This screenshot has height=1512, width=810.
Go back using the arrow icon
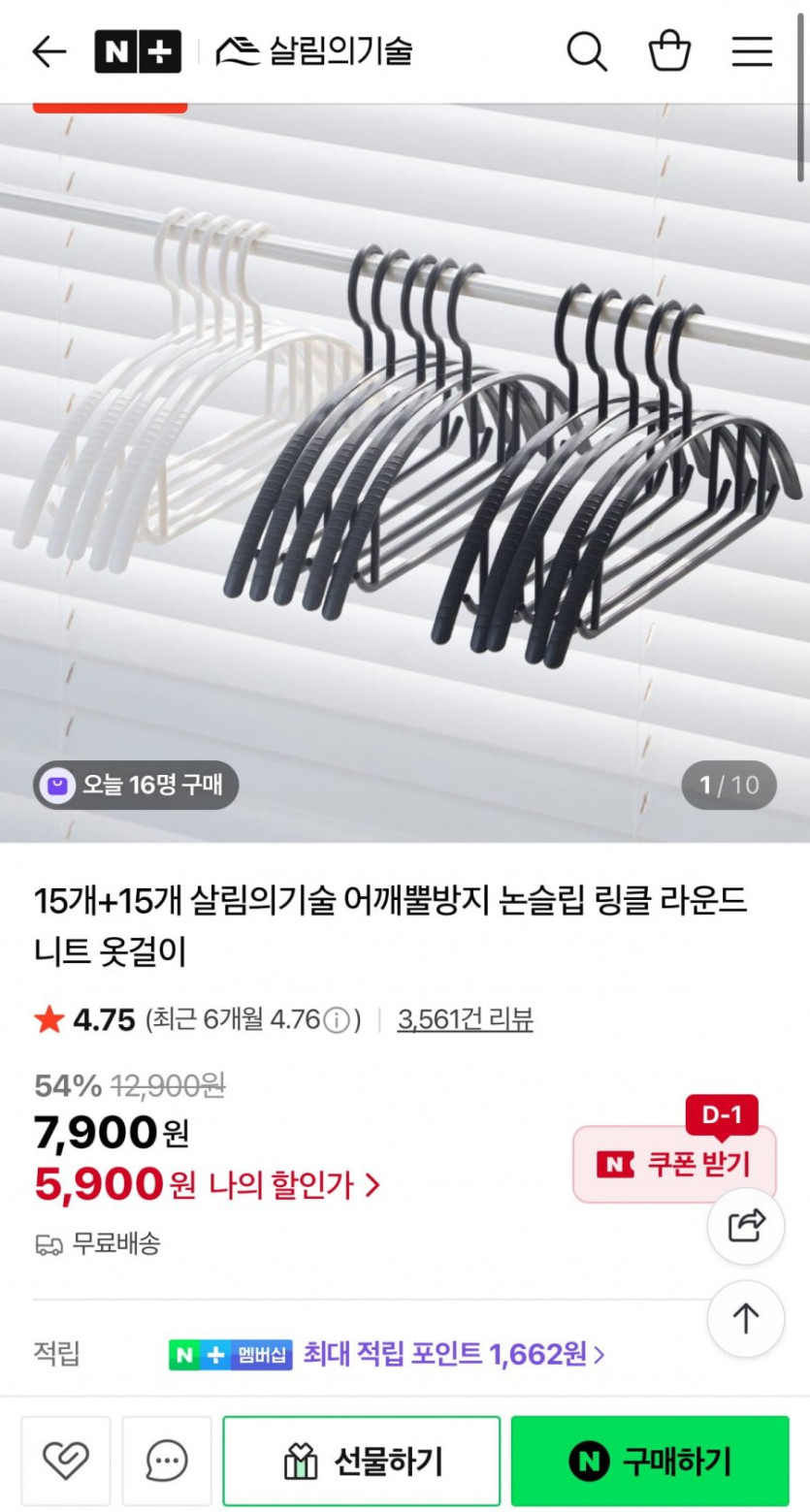coord(49,51)
